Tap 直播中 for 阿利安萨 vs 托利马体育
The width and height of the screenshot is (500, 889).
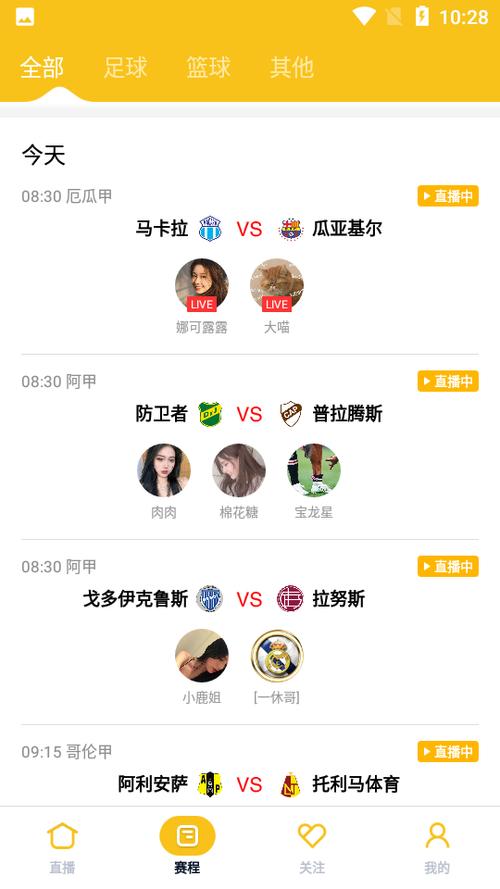pyautogui.click(x=448, y=752)
